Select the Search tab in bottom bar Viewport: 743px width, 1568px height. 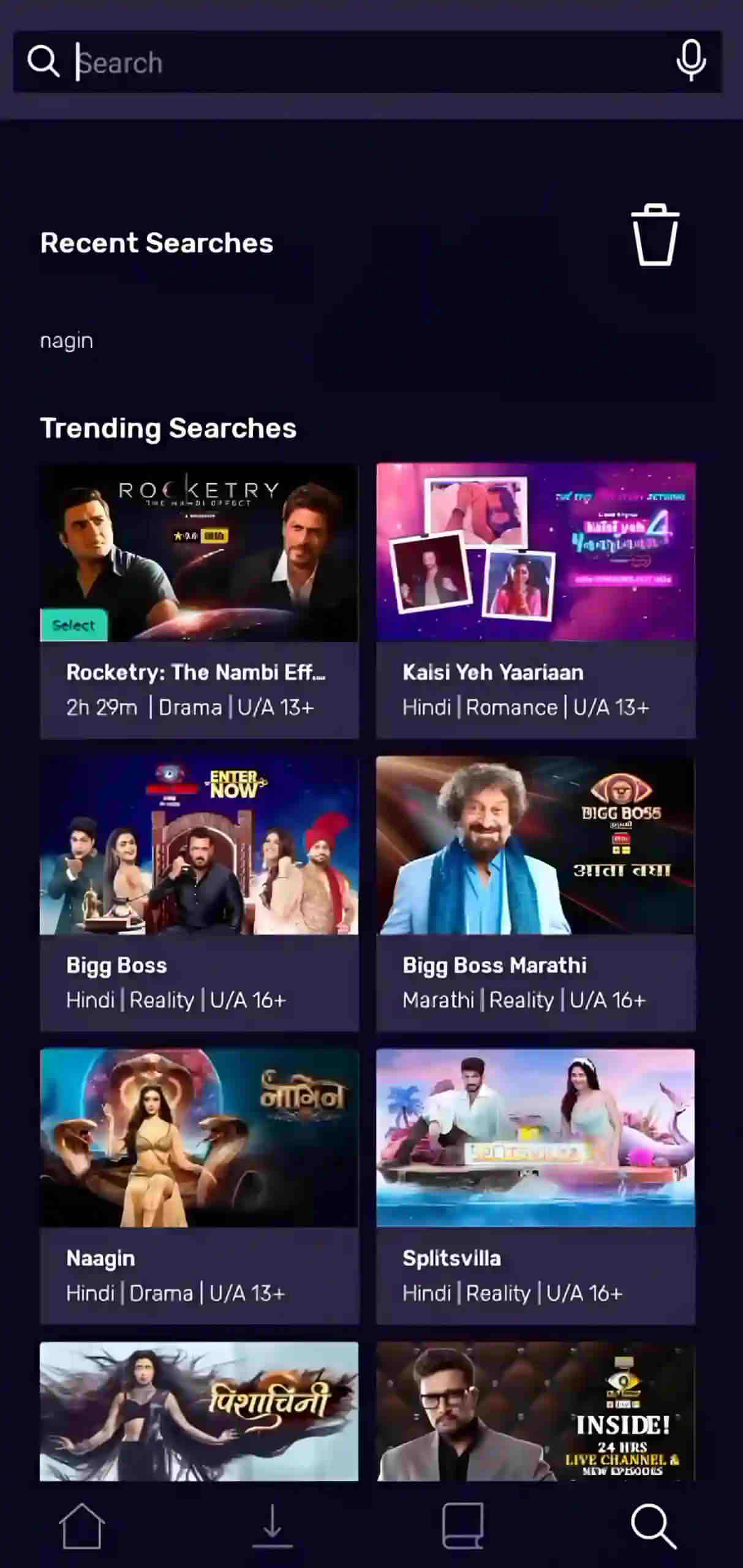click(653, 1525)
